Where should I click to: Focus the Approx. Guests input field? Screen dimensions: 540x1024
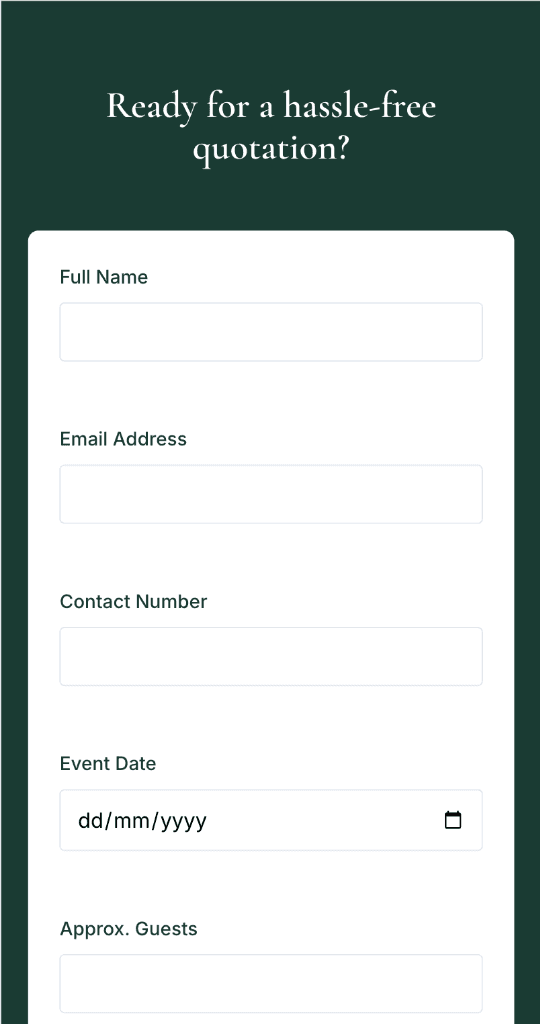pyautogui.click(x=271, y=984)
